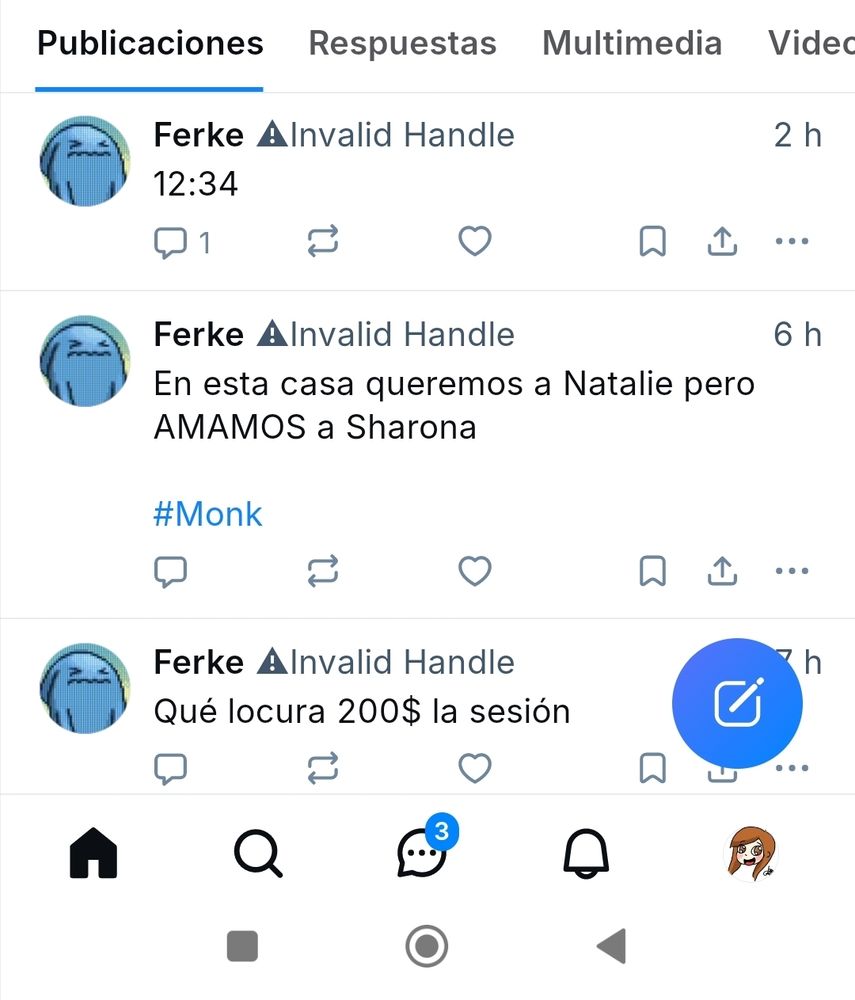The width and height of the screenshot is (855, 1000).
Task: Switch to the Multimedia tab
Action: tap(631, 44)
